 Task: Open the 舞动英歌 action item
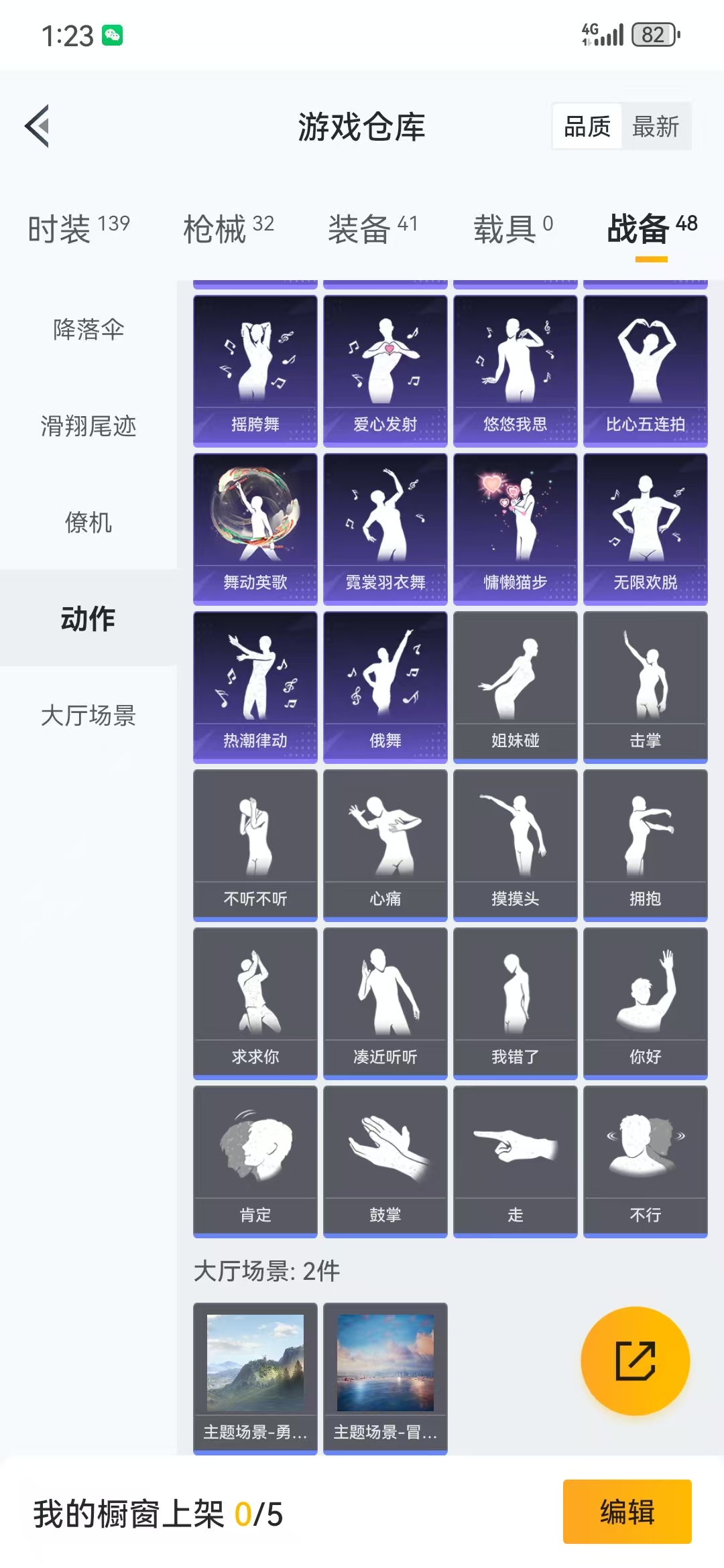pyautogui.click(x=255, y=529)
